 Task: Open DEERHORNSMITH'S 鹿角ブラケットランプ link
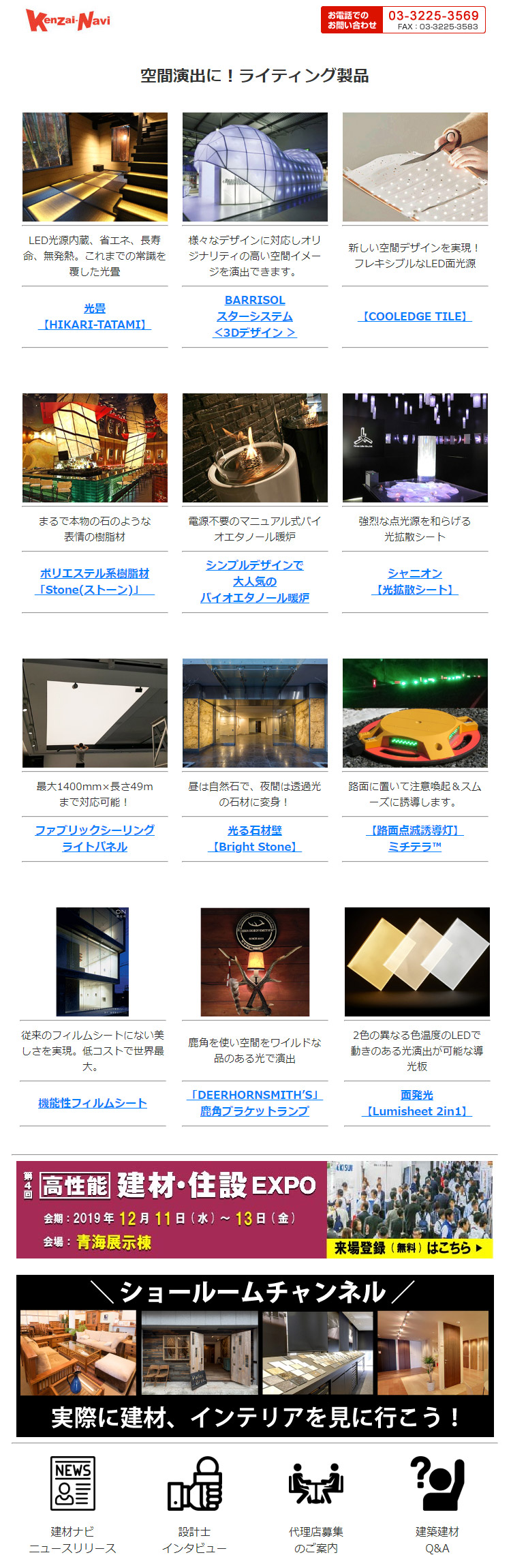click(255, 1103)
